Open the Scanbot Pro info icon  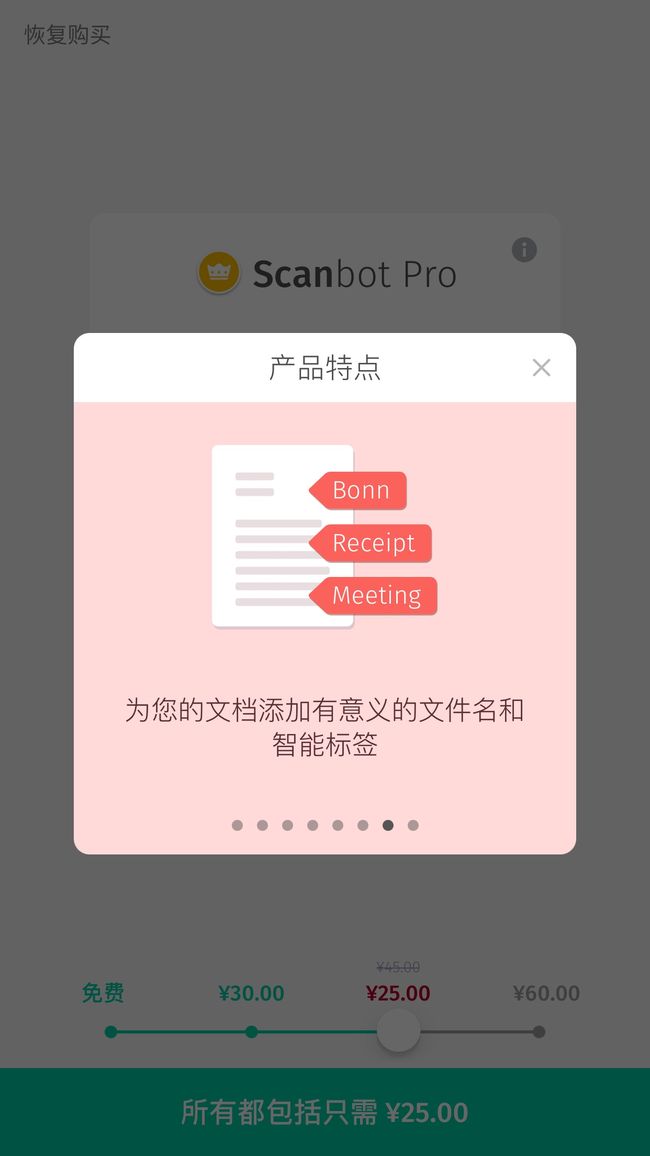click(x=524, y=250)
